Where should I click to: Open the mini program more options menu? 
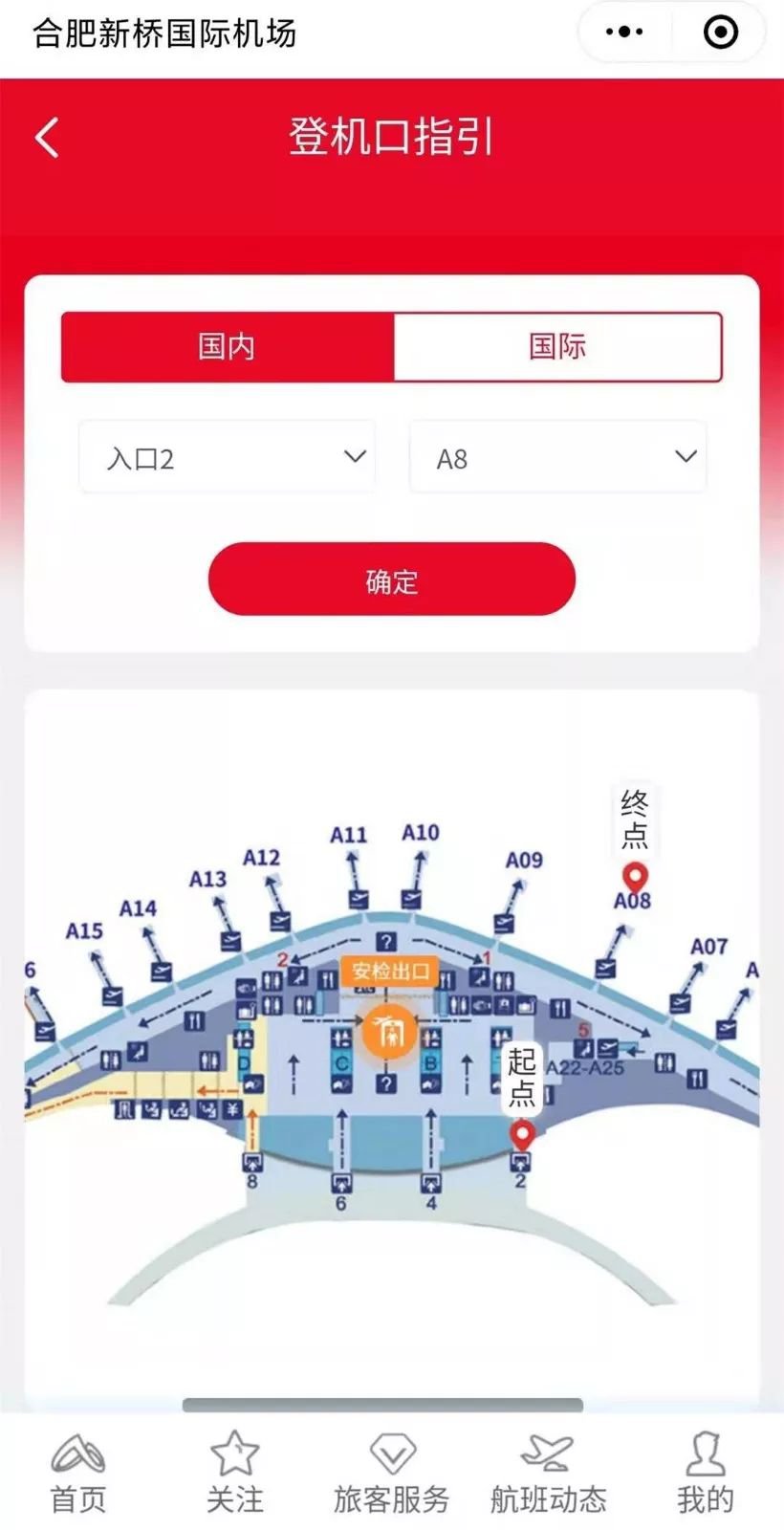click(x=624, y=33)
